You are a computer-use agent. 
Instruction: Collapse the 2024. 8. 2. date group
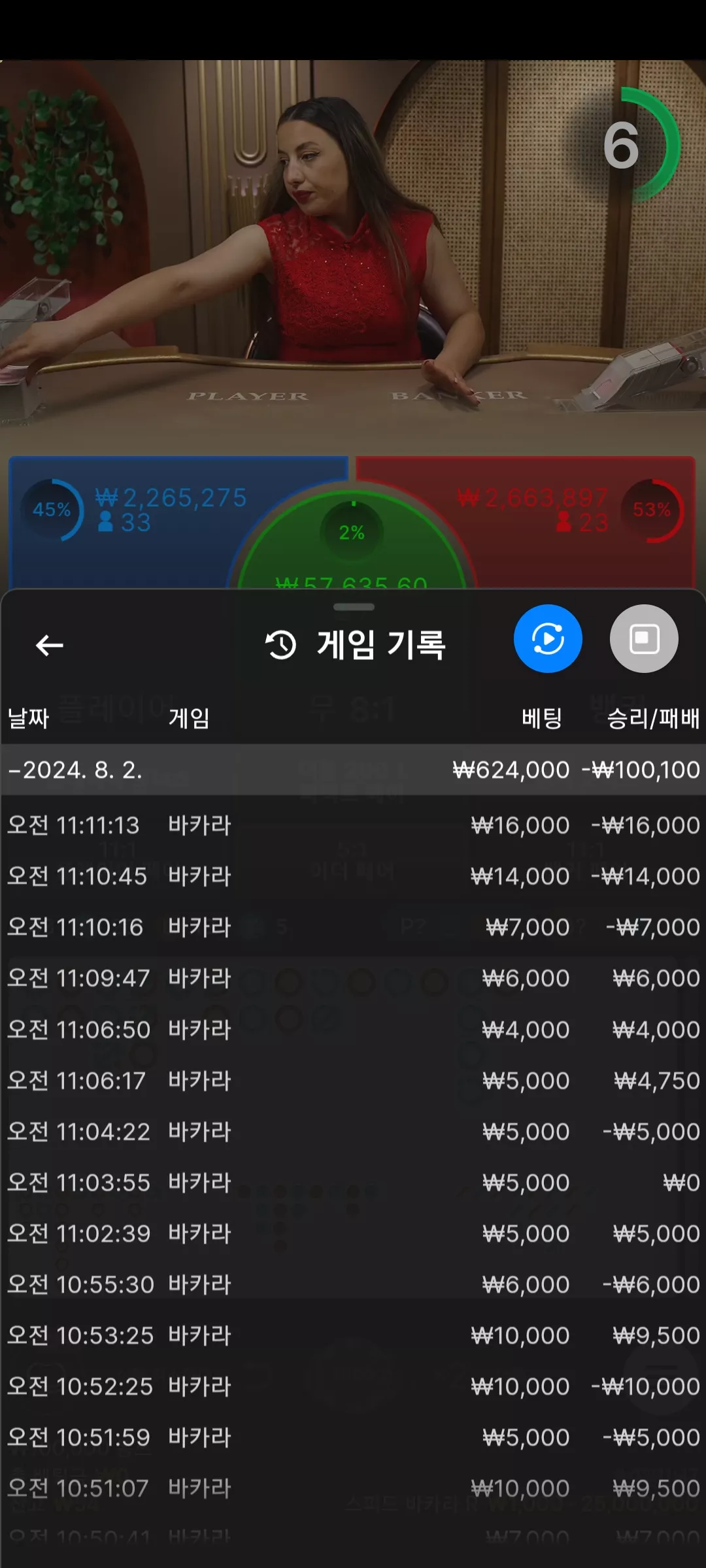click(x=353, y=770)
